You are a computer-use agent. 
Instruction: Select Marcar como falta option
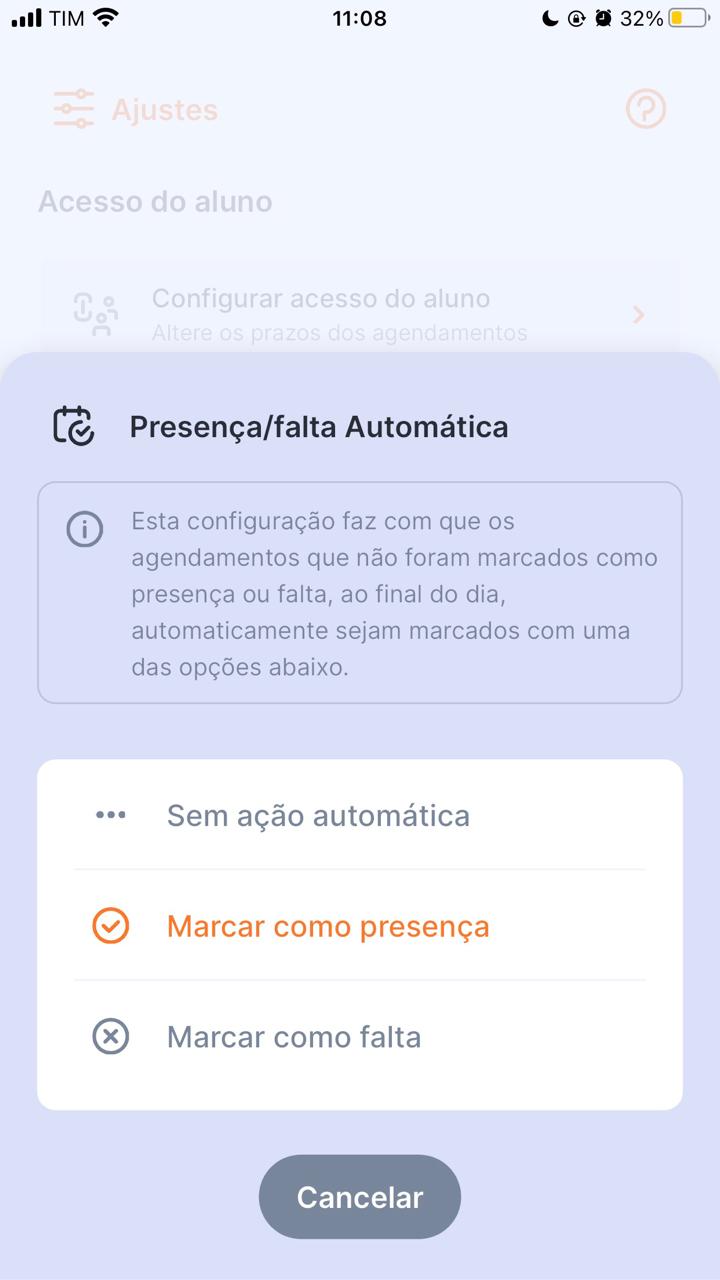[294, 1037]
